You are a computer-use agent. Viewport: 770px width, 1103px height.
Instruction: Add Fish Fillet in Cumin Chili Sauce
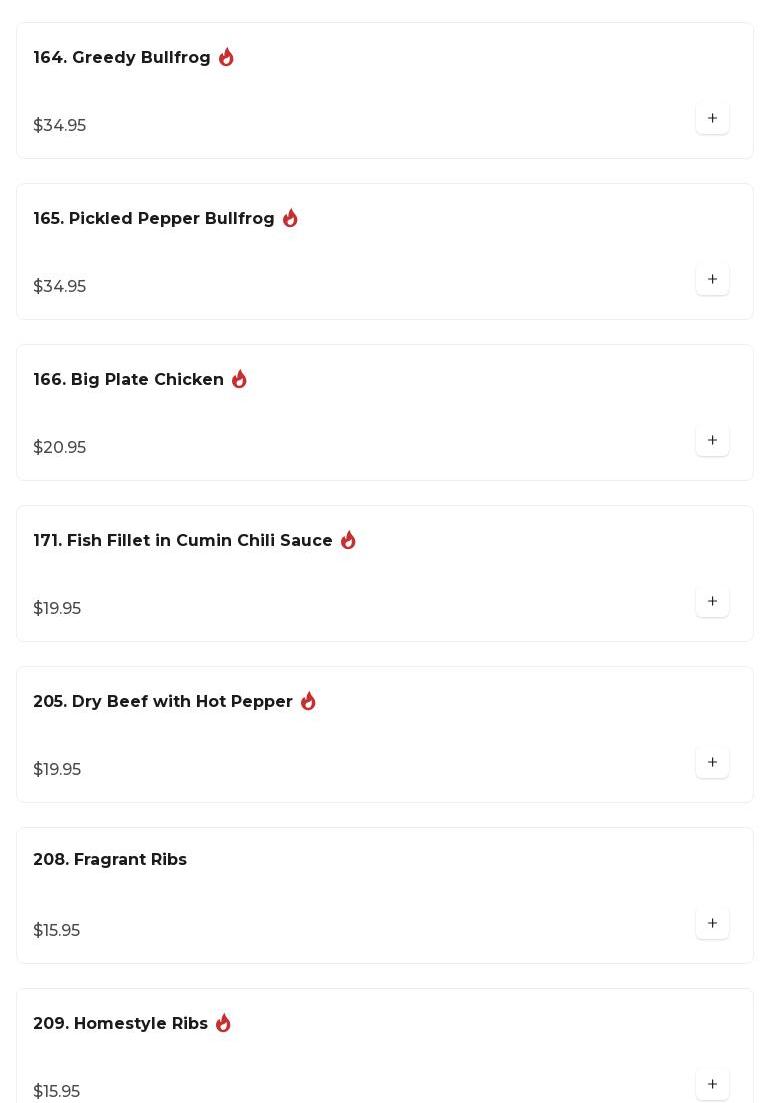(712, 601)
